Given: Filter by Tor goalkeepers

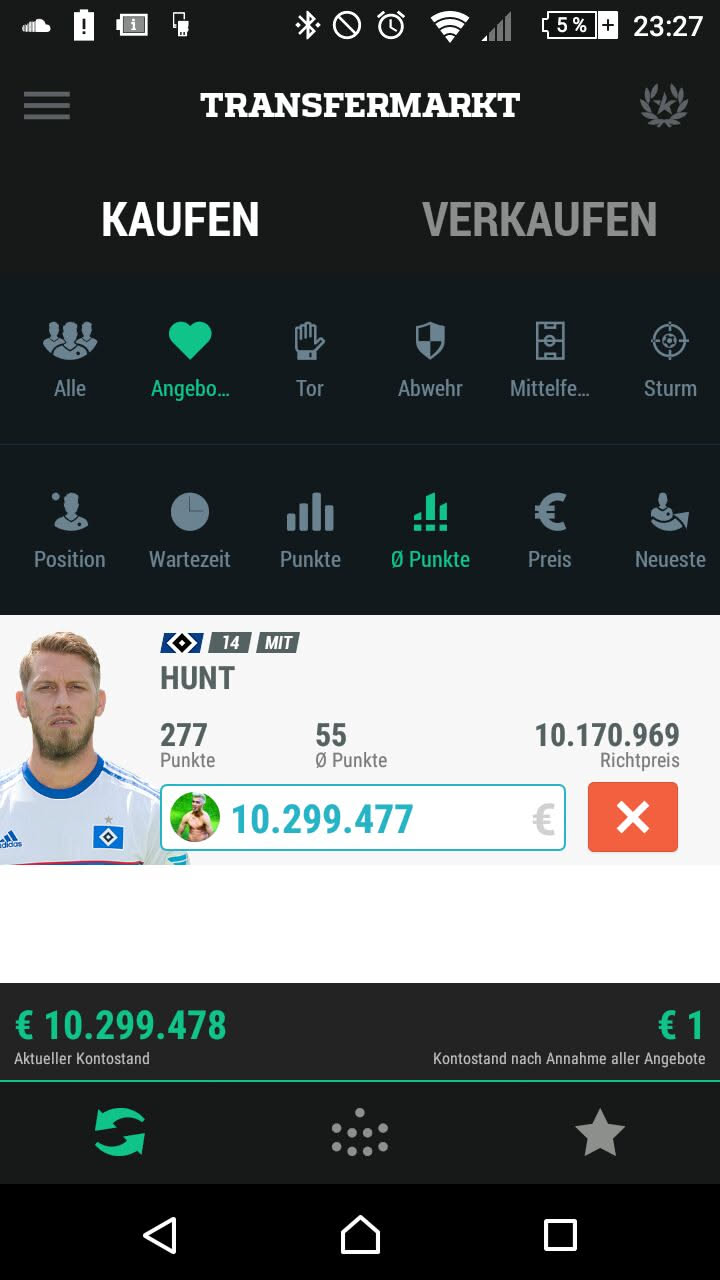Looking at the screenshot, I should coord(310,360).
